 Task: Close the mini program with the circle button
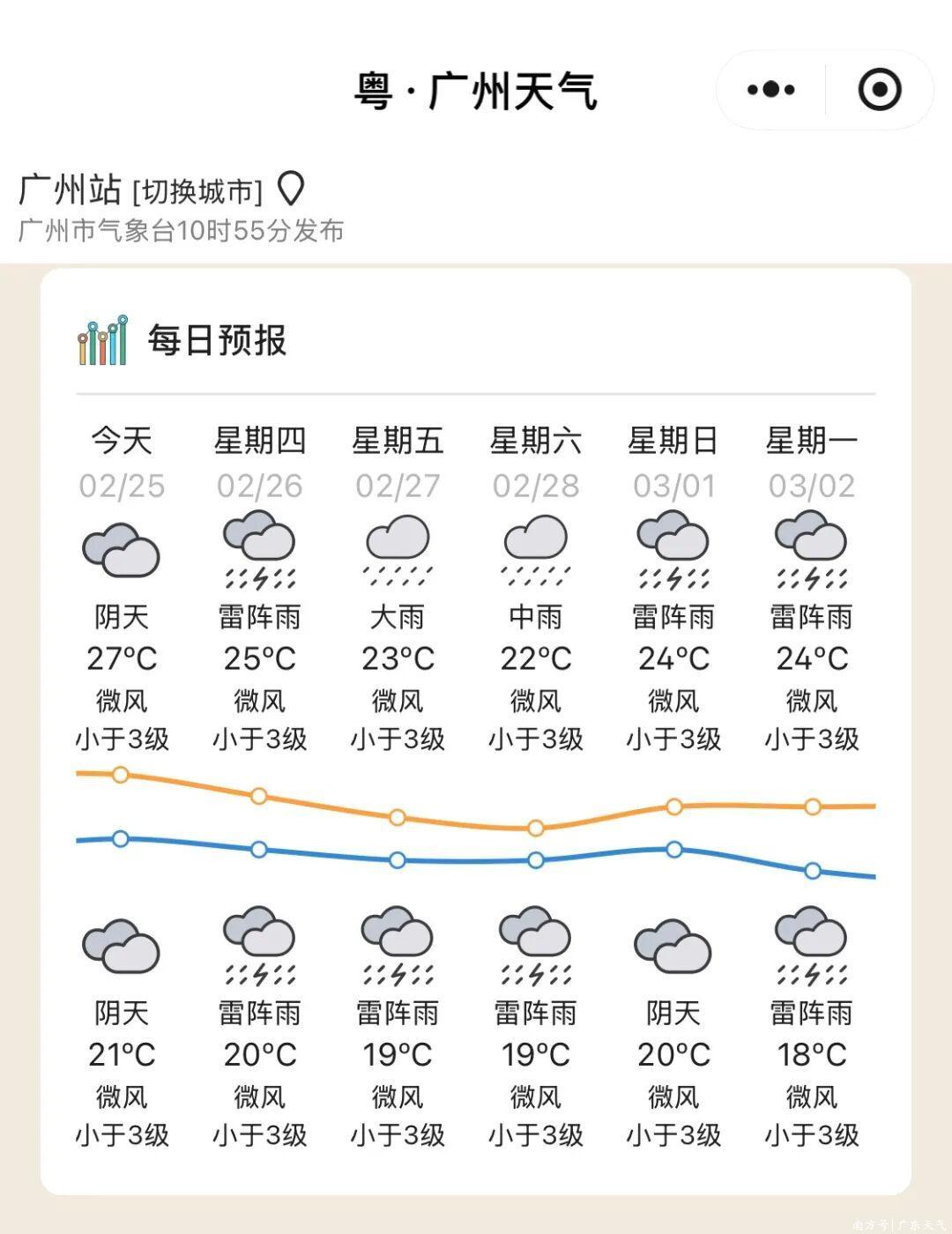[879, 90]
